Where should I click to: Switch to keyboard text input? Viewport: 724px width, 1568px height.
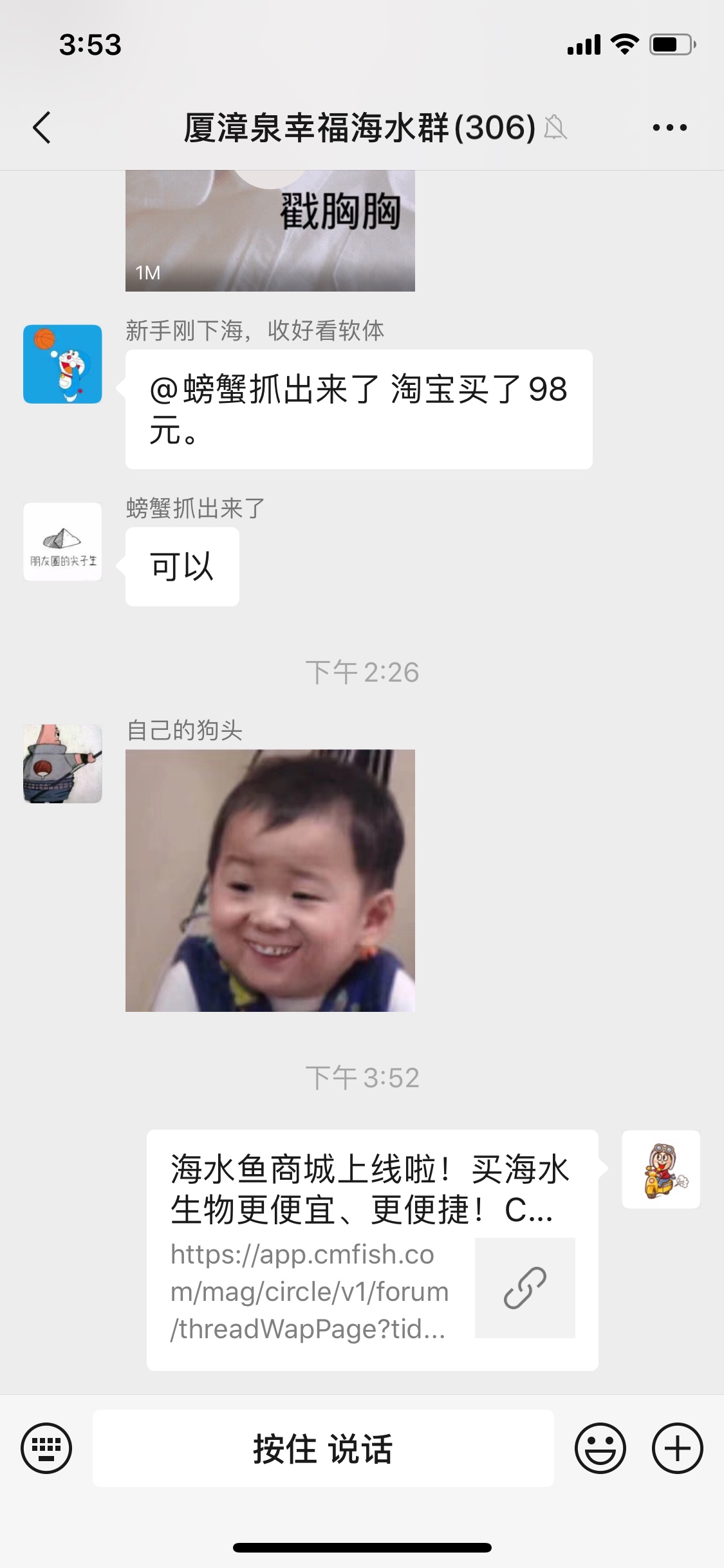coord(46,1448)
